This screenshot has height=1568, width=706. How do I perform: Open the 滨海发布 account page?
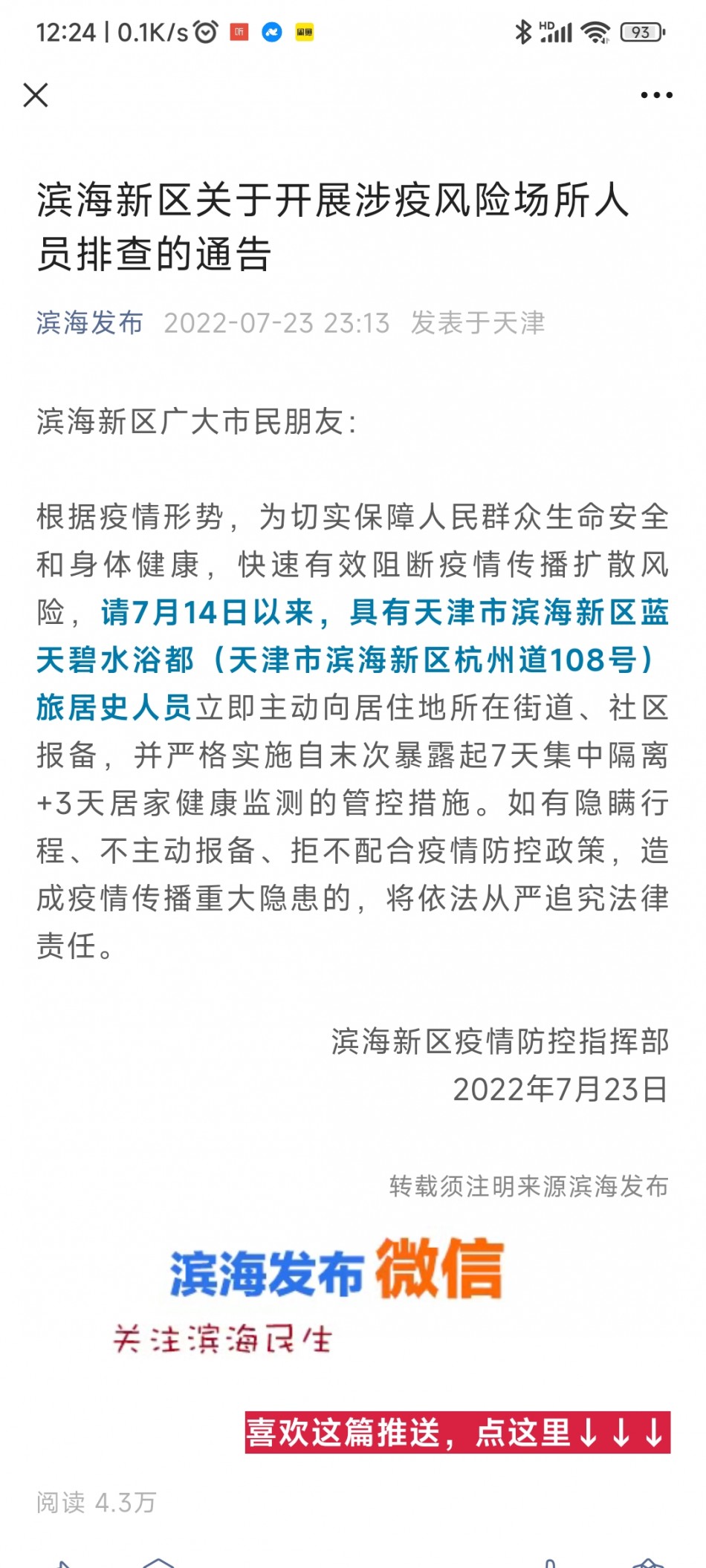click(90, 323)
